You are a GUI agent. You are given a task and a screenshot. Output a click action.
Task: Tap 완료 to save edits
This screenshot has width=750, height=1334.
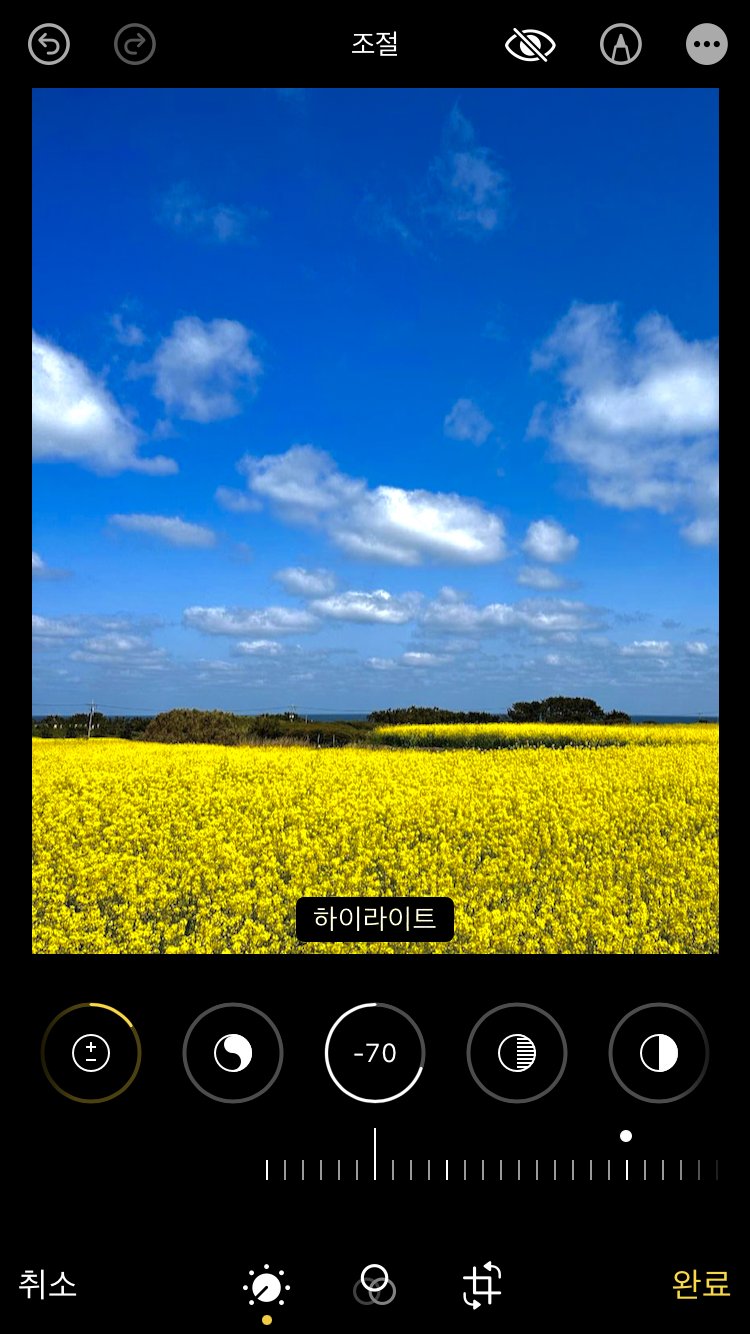pyautogui.click(x=701, y=1284)
